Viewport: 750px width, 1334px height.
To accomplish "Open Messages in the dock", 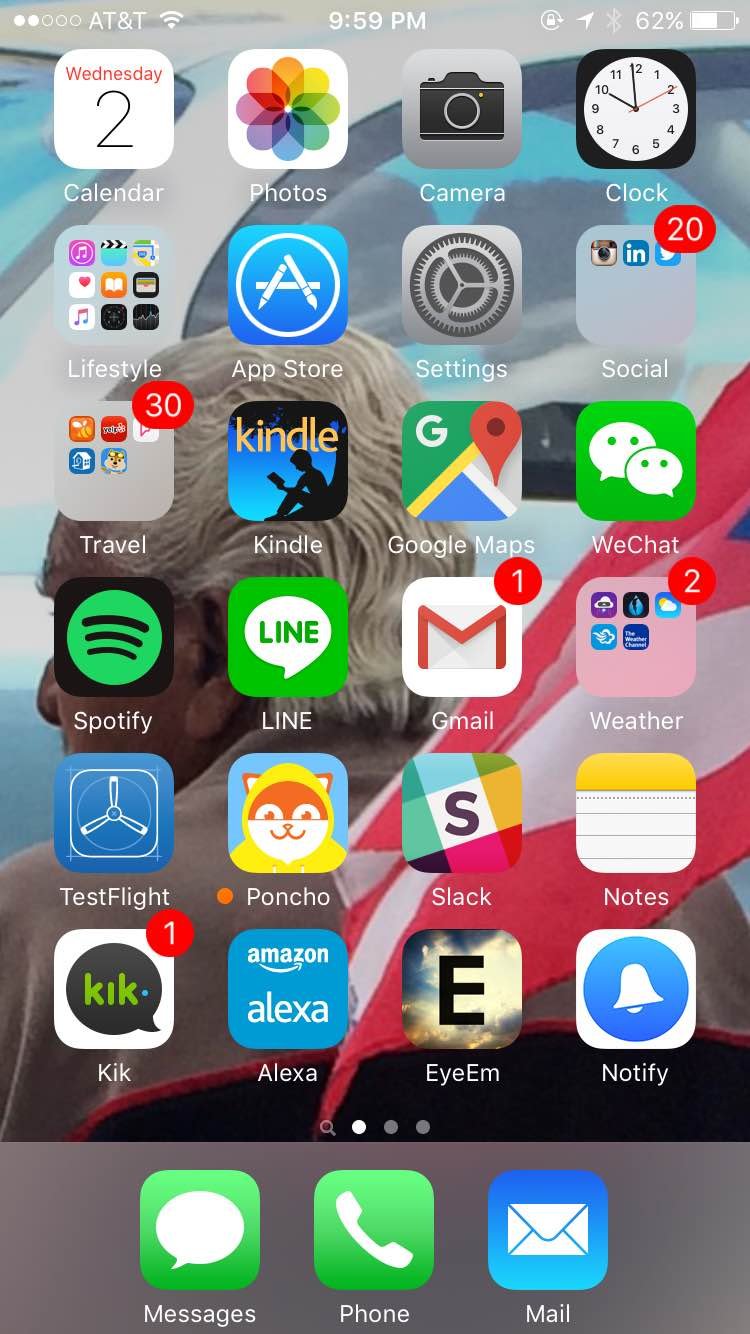I will click(x=200, y=1230).
